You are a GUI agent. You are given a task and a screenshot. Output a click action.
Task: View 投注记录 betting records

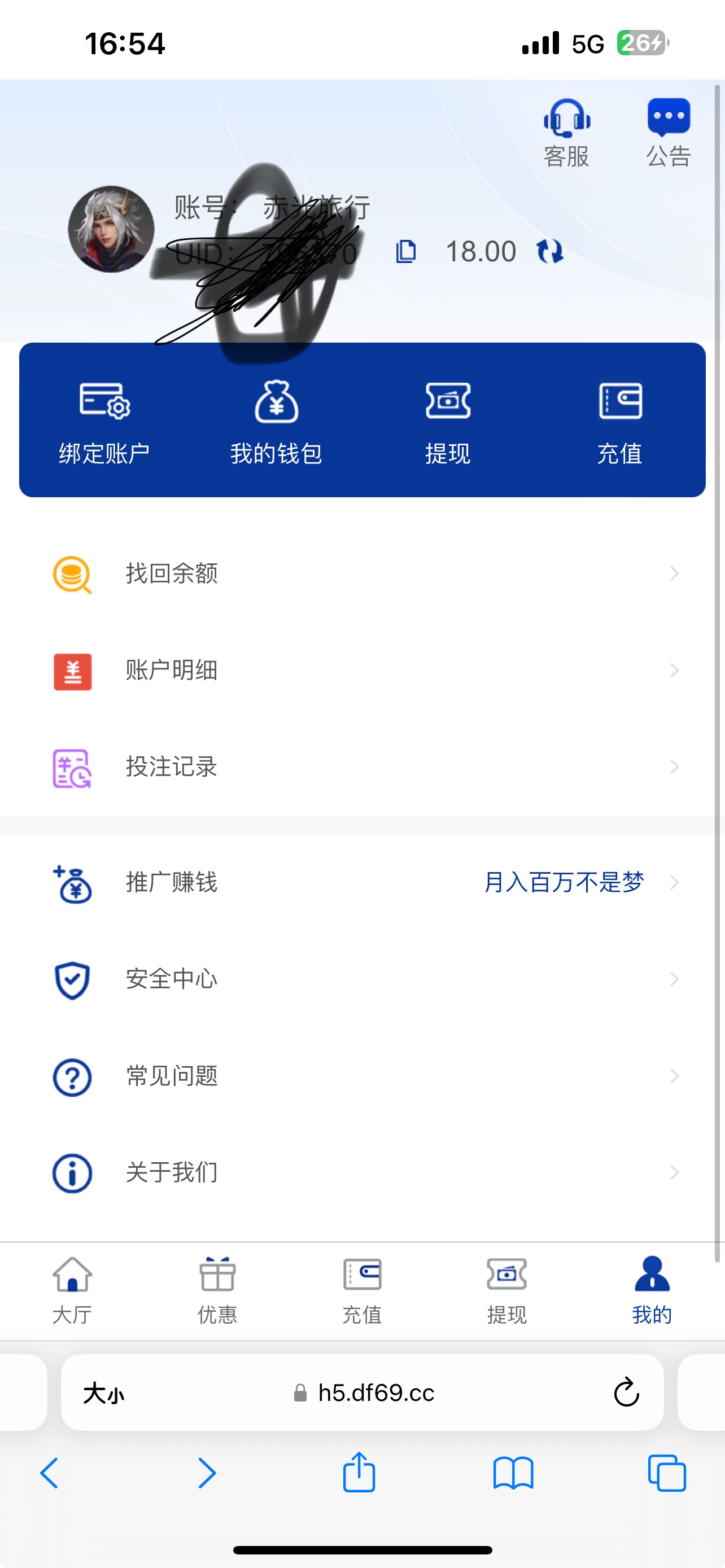click(362, 767)
